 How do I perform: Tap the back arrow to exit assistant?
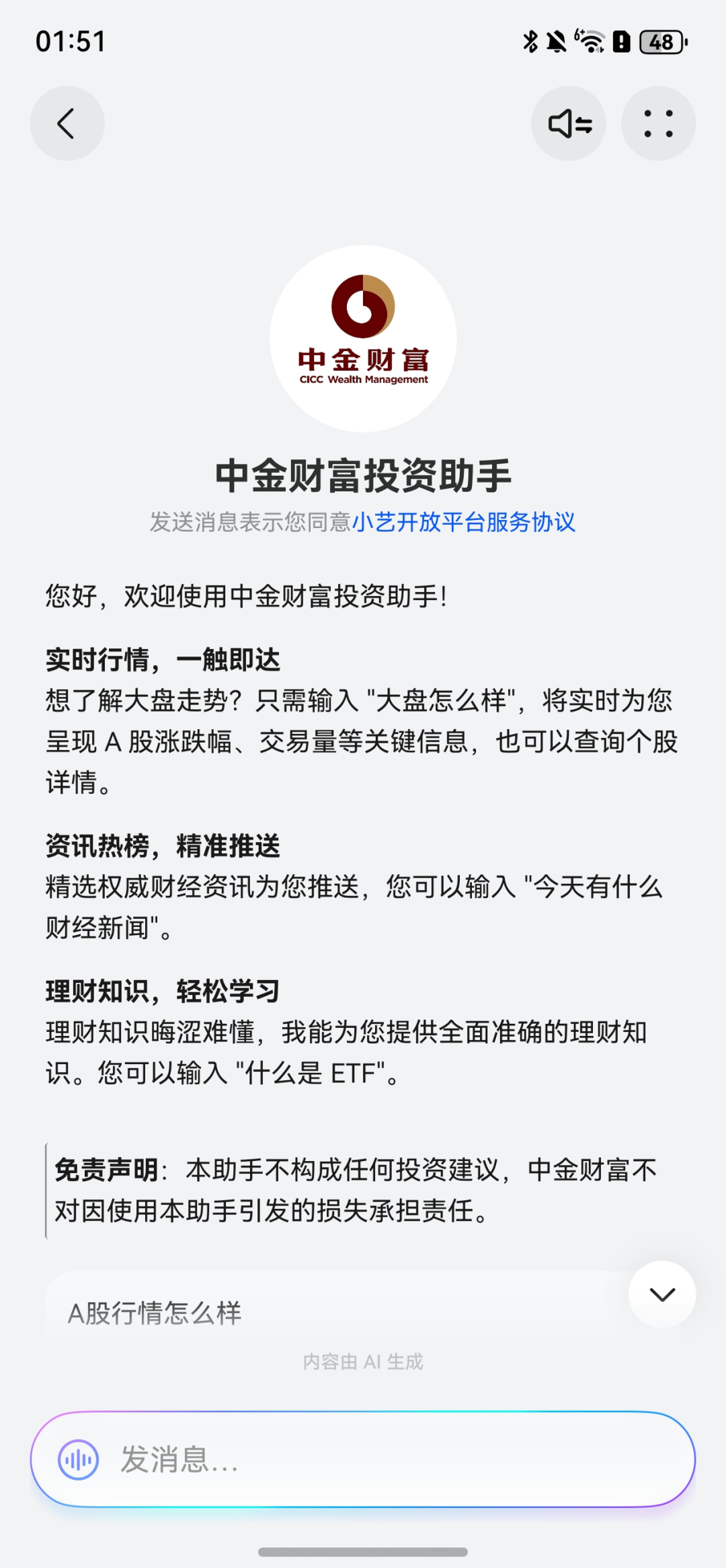67,123
